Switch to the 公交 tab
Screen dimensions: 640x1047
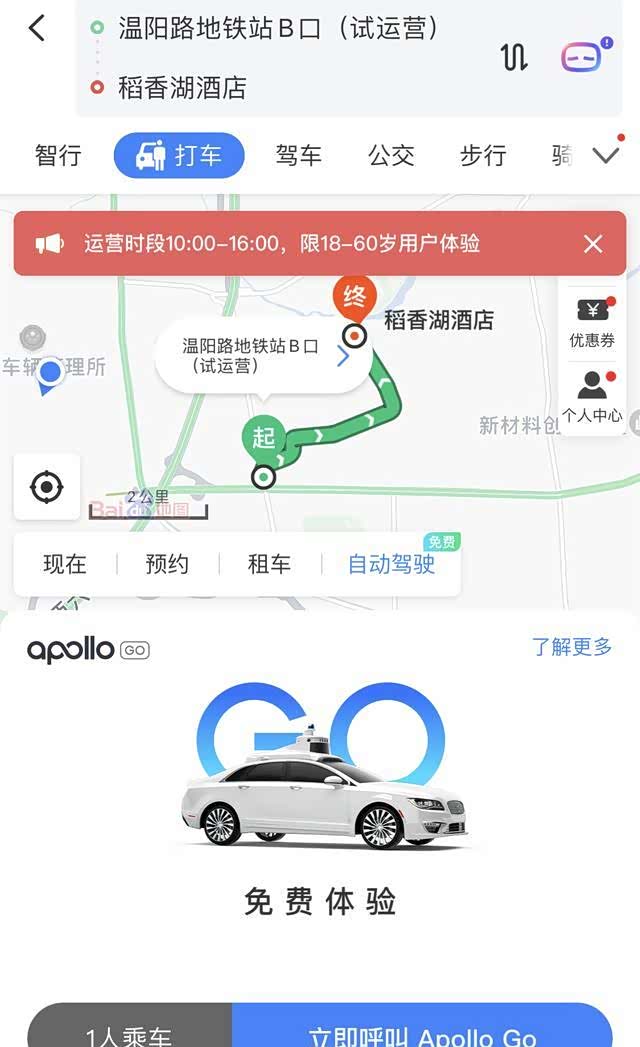pos(391,156)
